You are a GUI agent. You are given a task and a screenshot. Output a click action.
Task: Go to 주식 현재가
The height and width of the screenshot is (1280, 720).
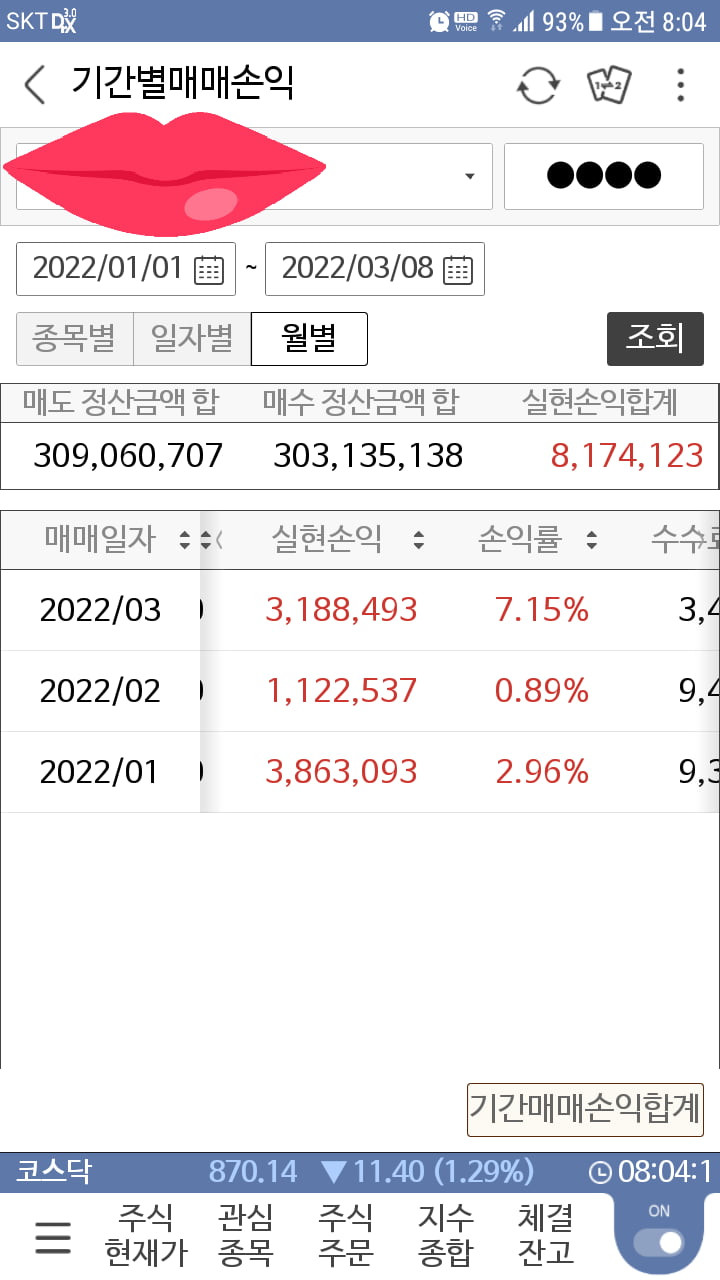[x=146, y=1235]
